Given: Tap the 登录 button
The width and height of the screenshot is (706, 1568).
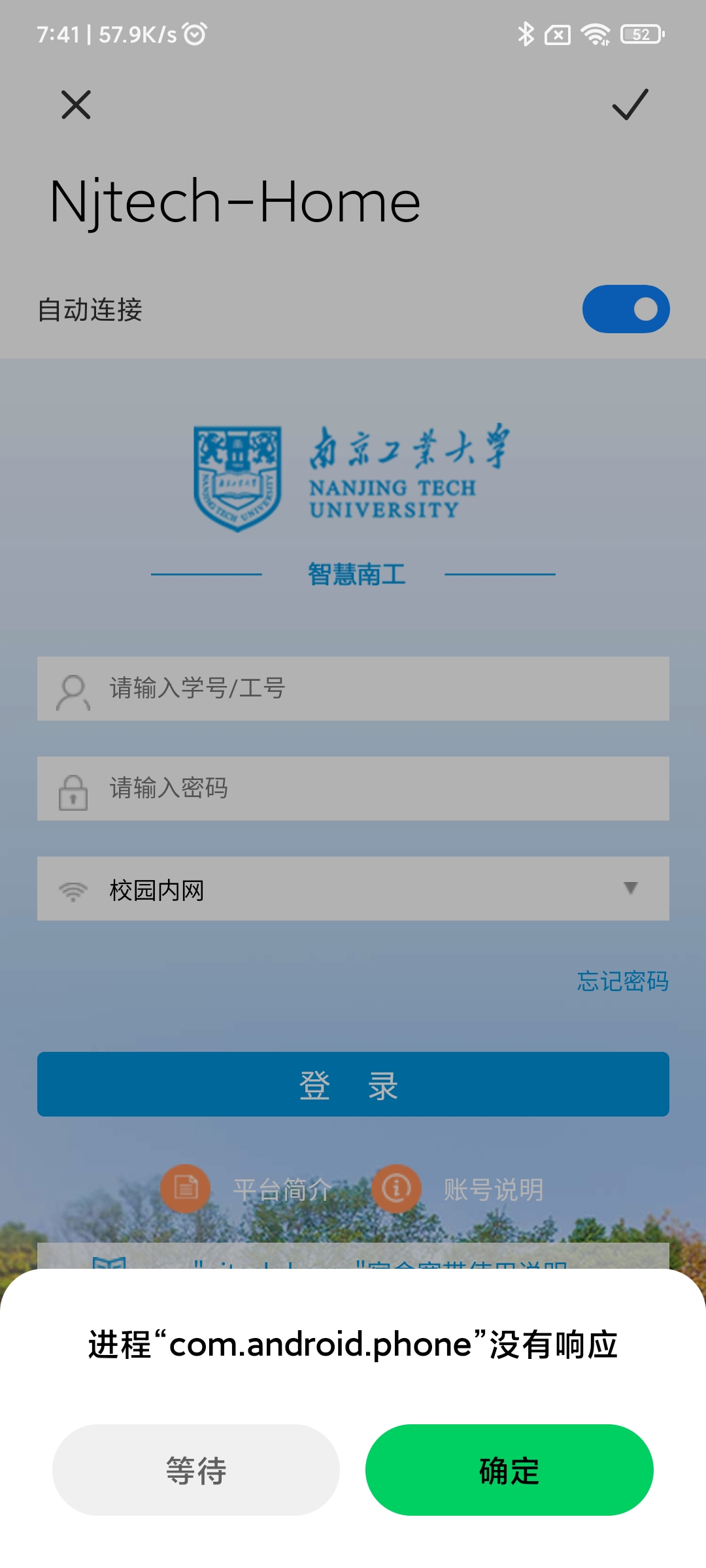Looking at the screenshot, I should (353, 1085).
